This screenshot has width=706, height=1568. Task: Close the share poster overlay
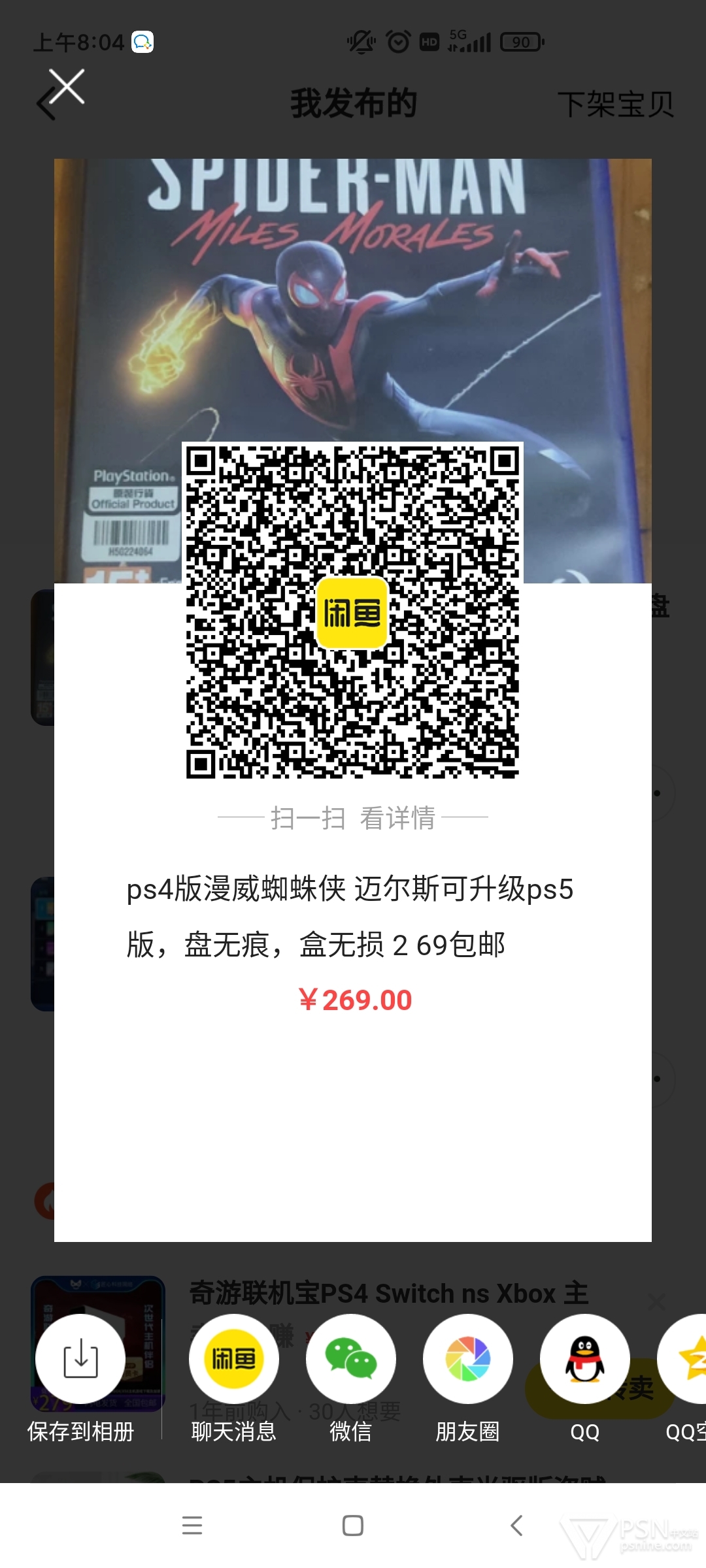point(67,87)
